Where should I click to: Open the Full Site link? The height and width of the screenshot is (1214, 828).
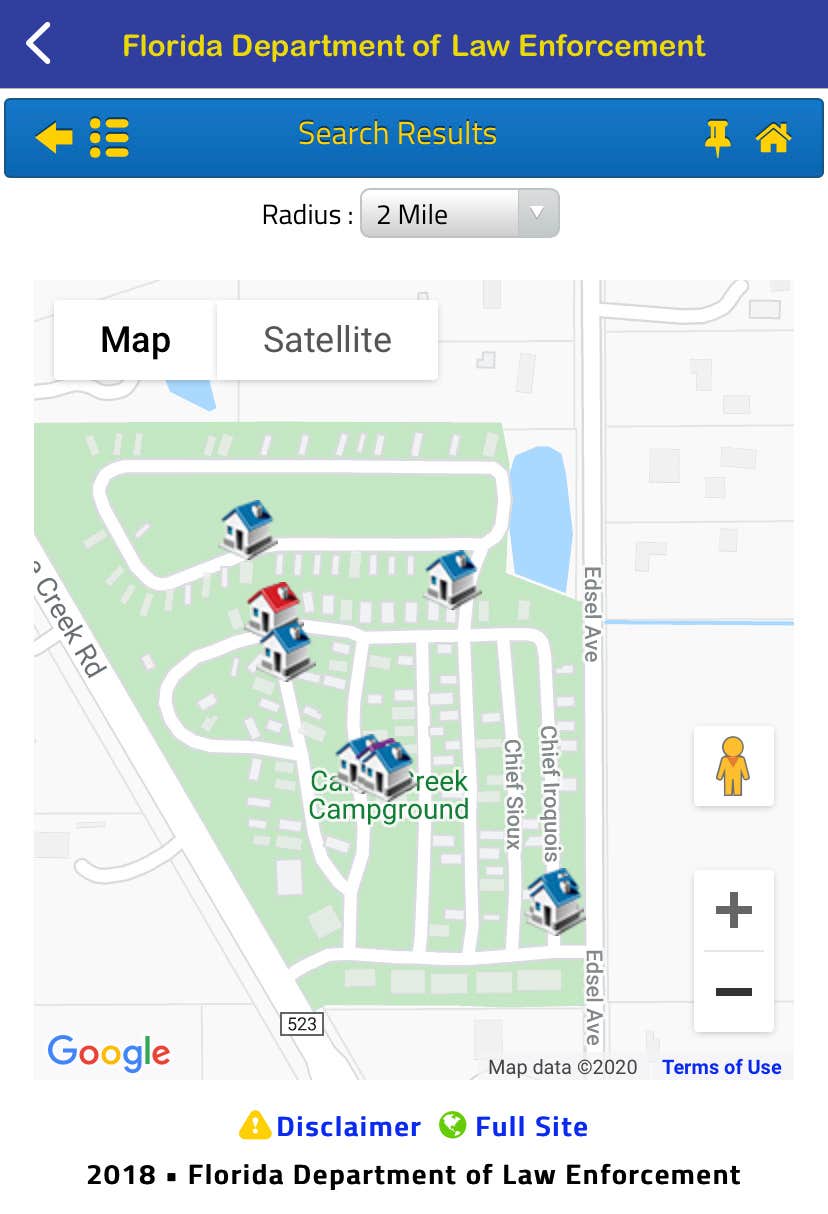530,1127
